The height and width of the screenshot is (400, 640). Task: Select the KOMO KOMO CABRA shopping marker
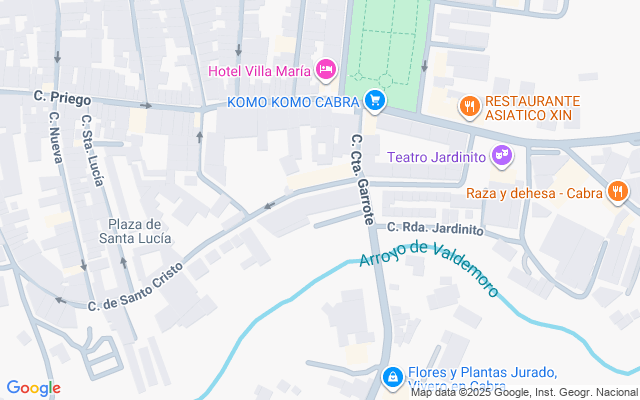[x=375, y=101]
